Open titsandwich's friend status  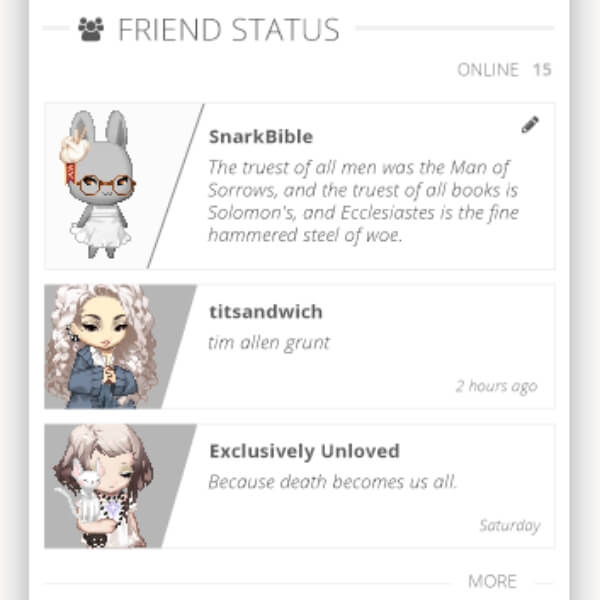(372, 345)
